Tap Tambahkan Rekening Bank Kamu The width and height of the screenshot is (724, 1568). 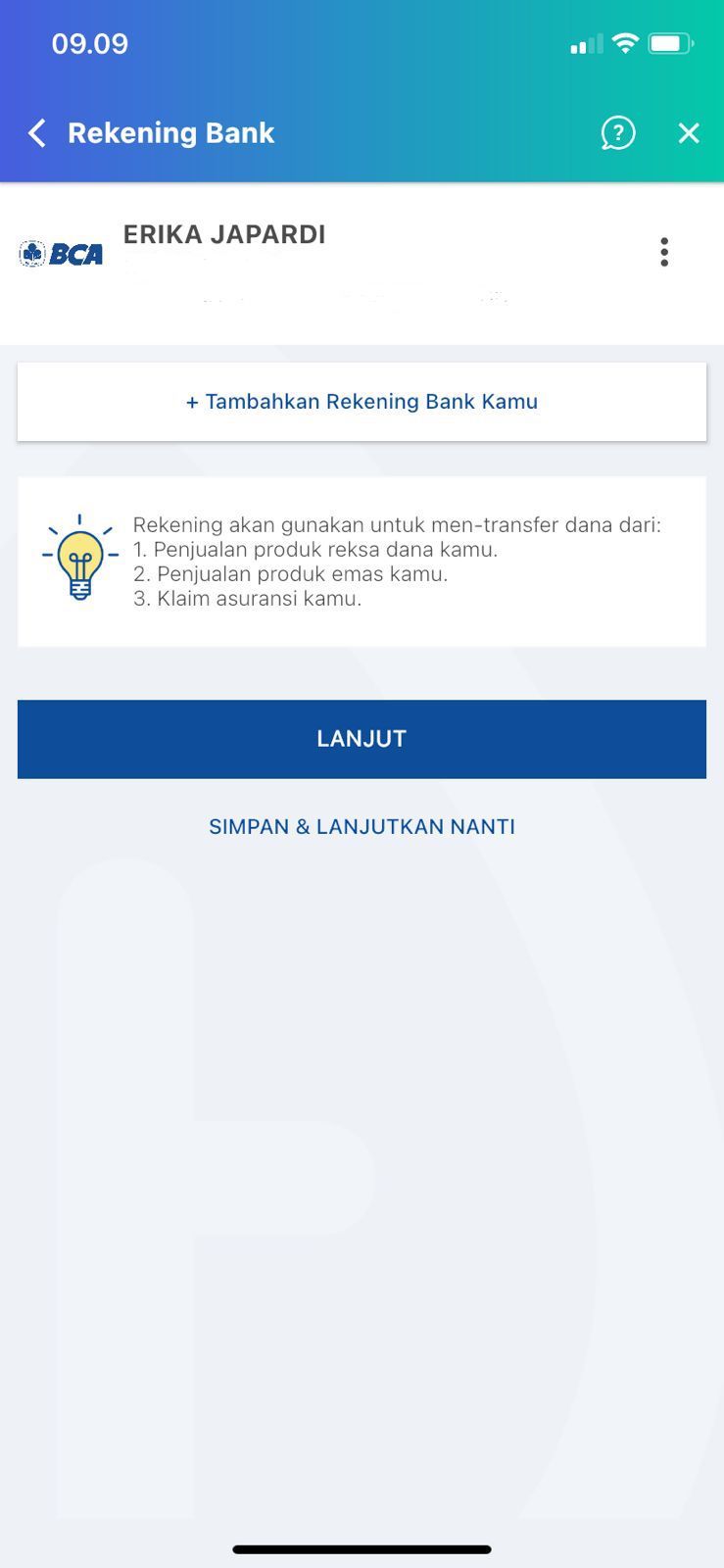[362, 402]
